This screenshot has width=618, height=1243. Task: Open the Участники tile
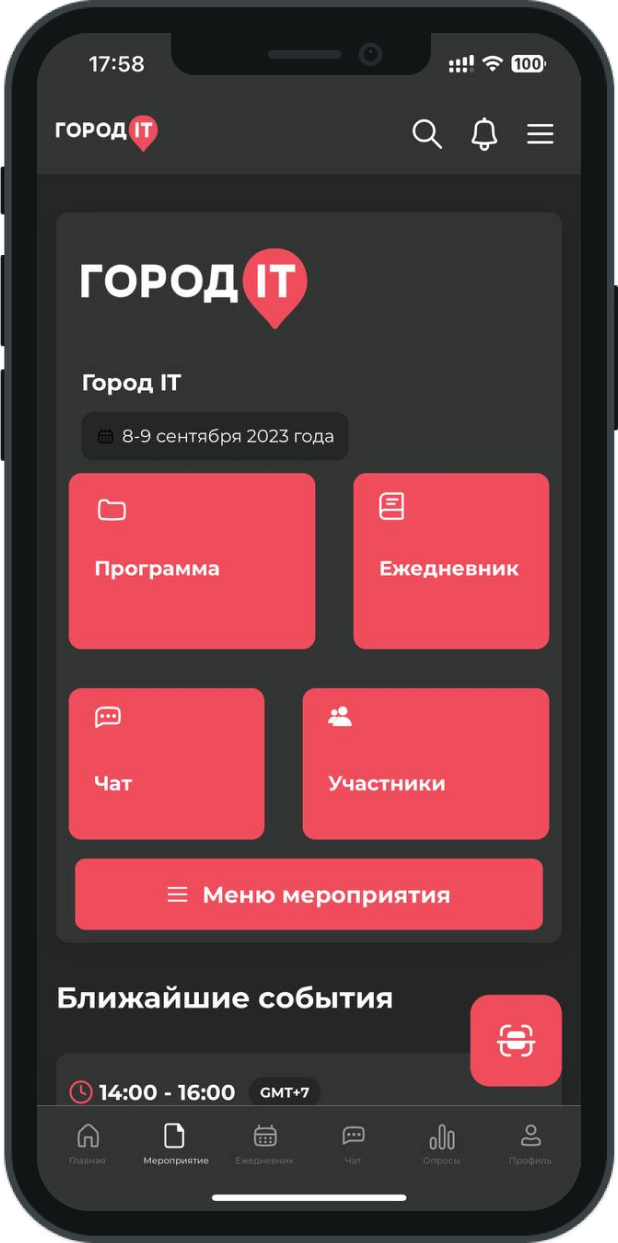[x=425, y=763]
